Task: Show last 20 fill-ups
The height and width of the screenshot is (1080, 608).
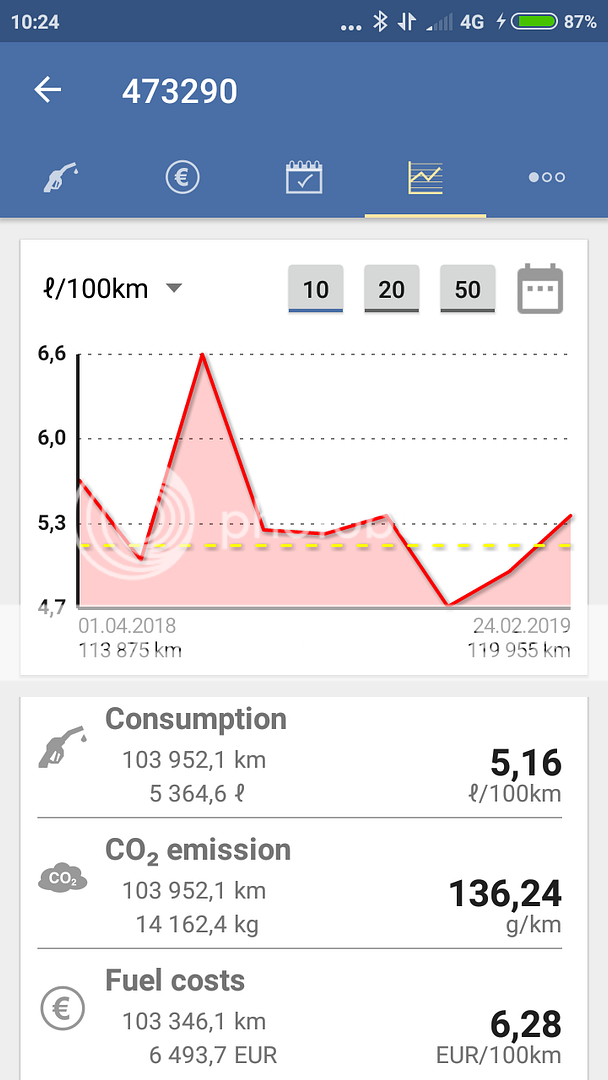Action: (391, 289)
